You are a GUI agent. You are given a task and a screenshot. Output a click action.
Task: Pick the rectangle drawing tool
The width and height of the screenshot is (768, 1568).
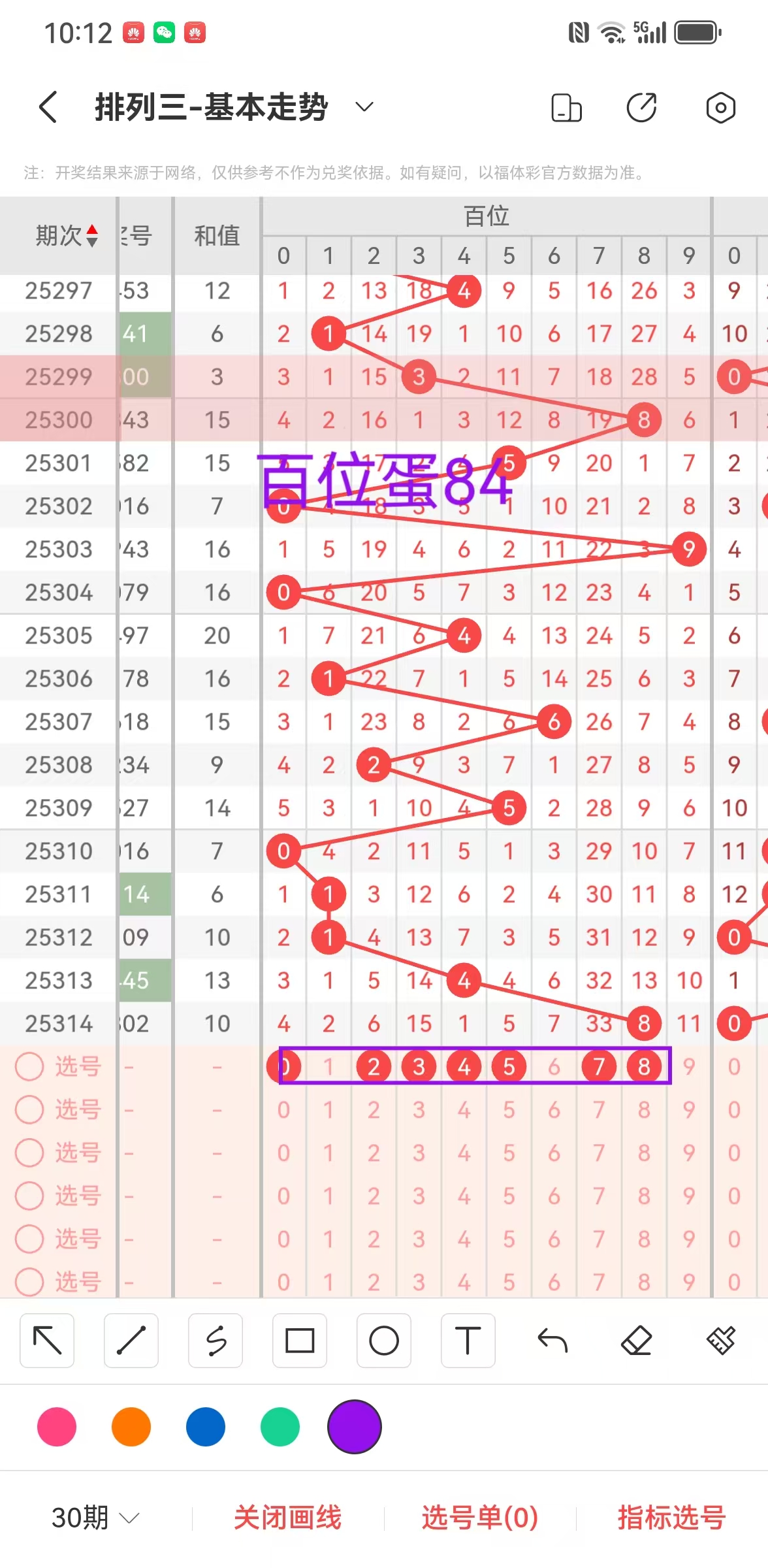click(300, 1341)
